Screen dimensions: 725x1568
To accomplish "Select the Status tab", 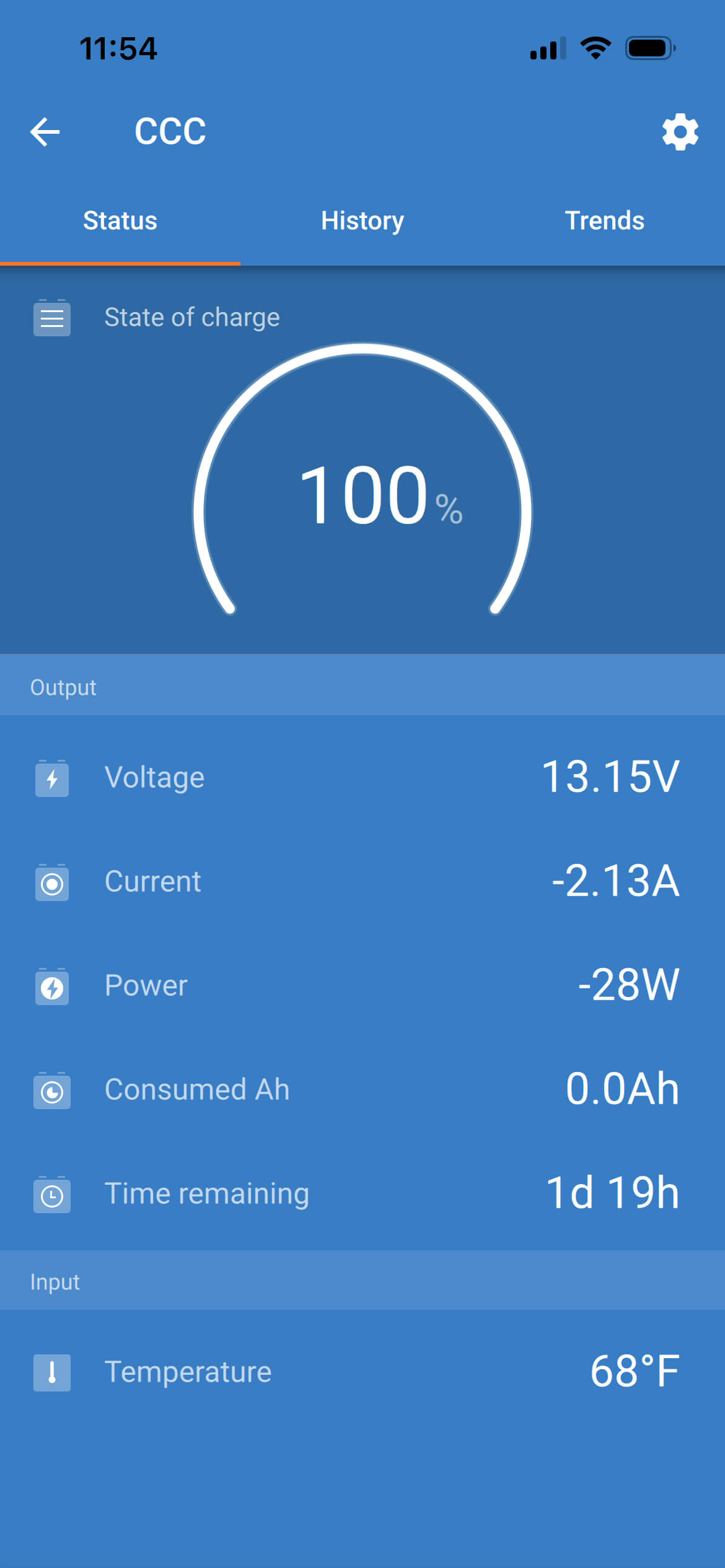I will point(120,221).
